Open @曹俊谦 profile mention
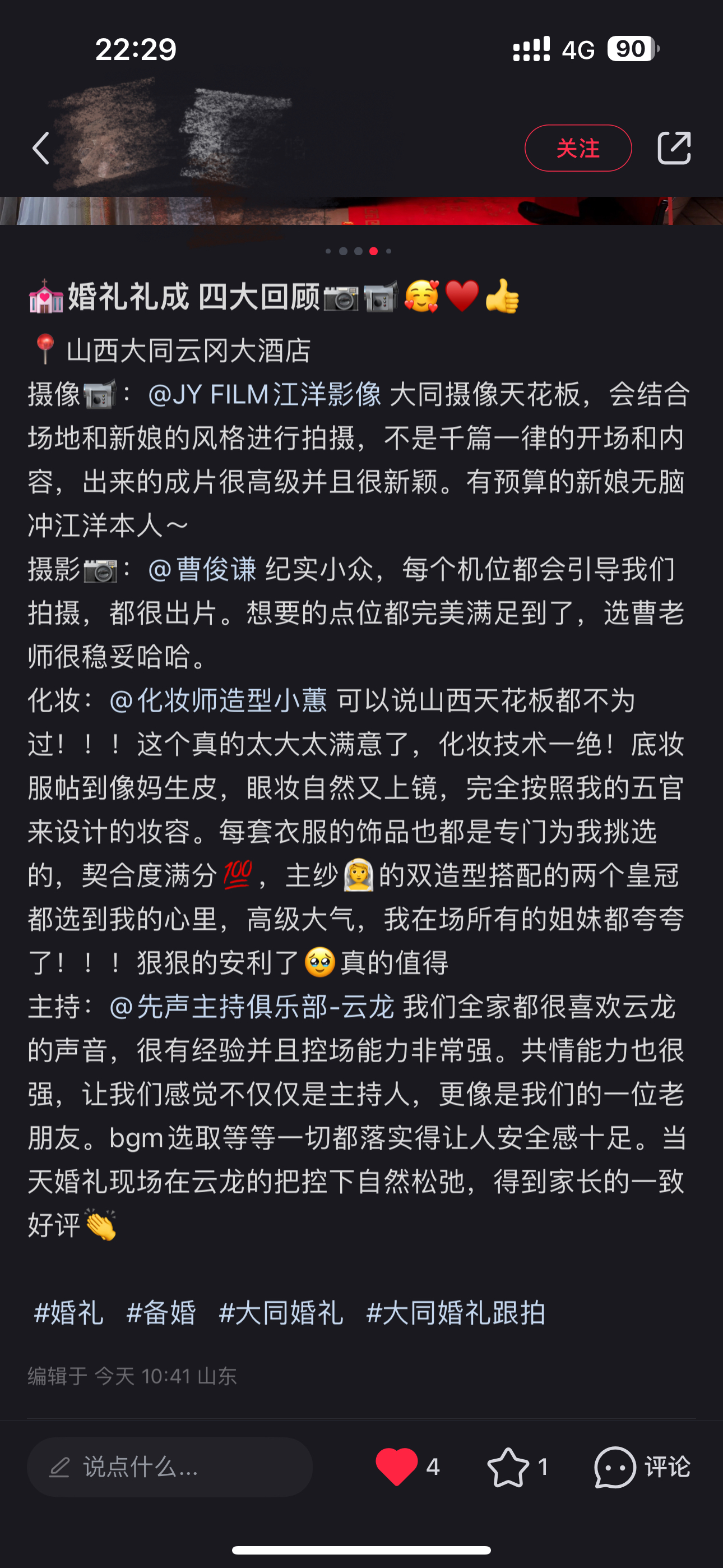Screen dimensions: 723x1568 click(x=202, y=569)
